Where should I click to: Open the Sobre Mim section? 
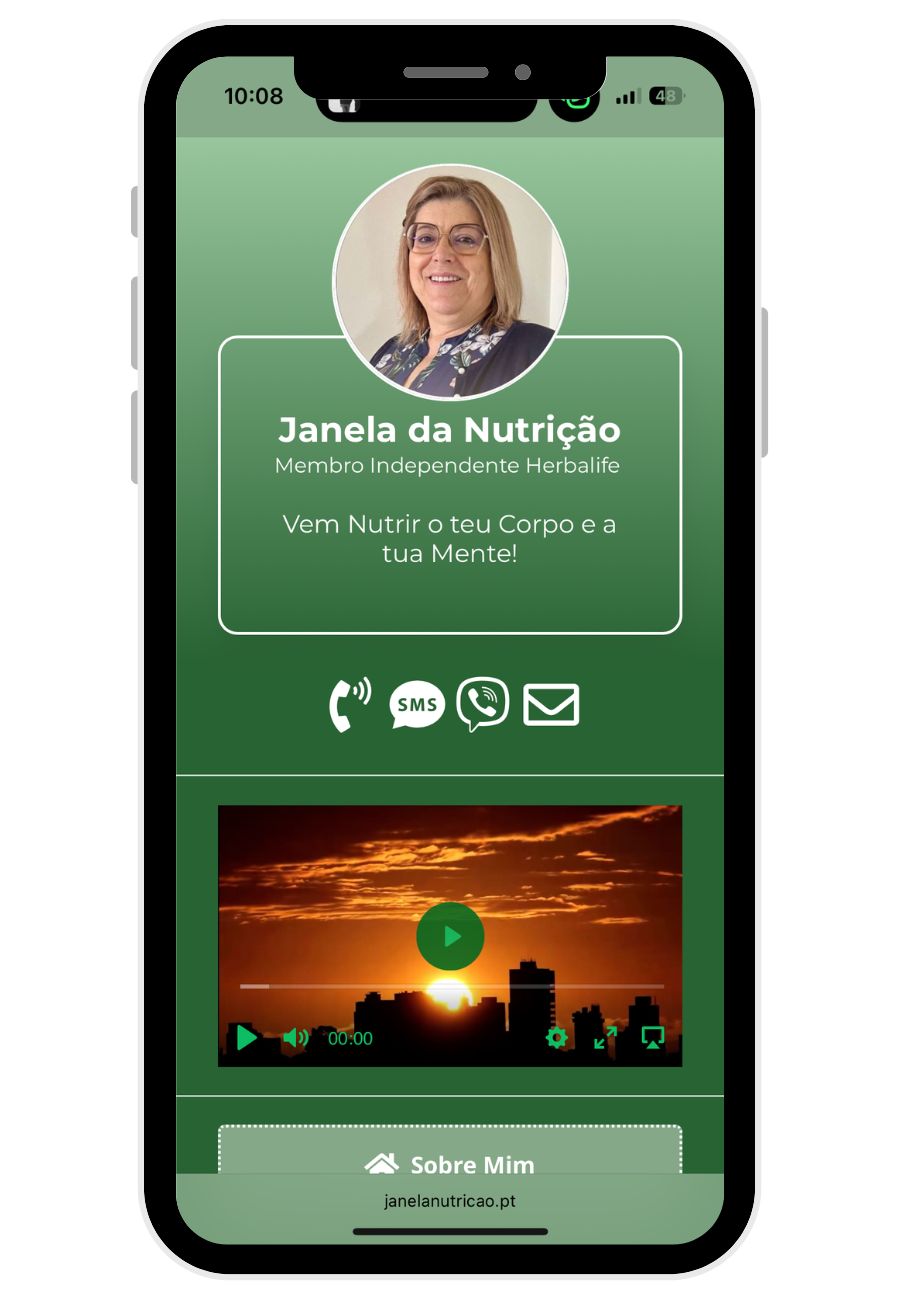point(470,1164)
